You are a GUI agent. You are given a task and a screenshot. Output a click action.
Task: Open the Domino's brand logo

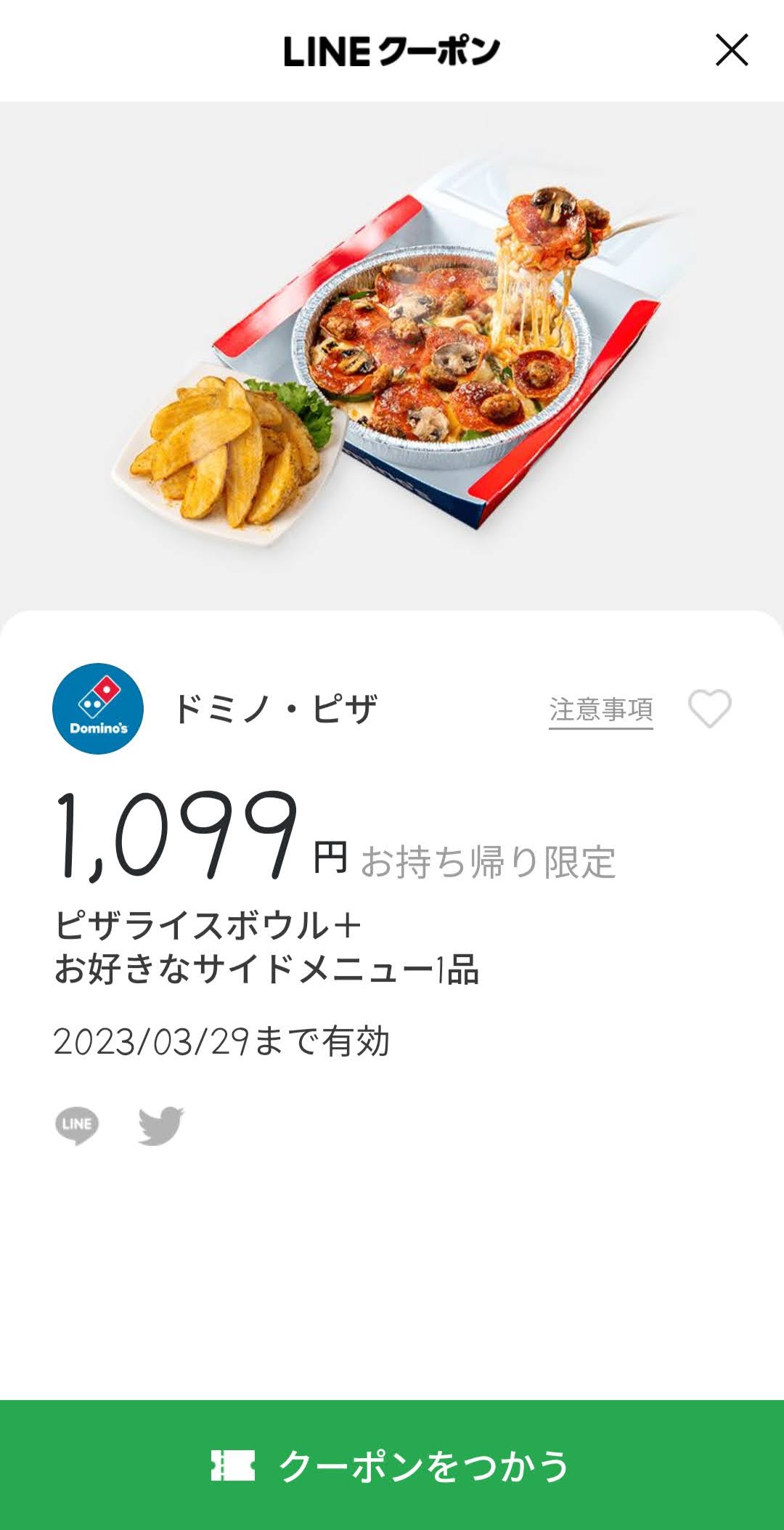(x=98, y=709)
